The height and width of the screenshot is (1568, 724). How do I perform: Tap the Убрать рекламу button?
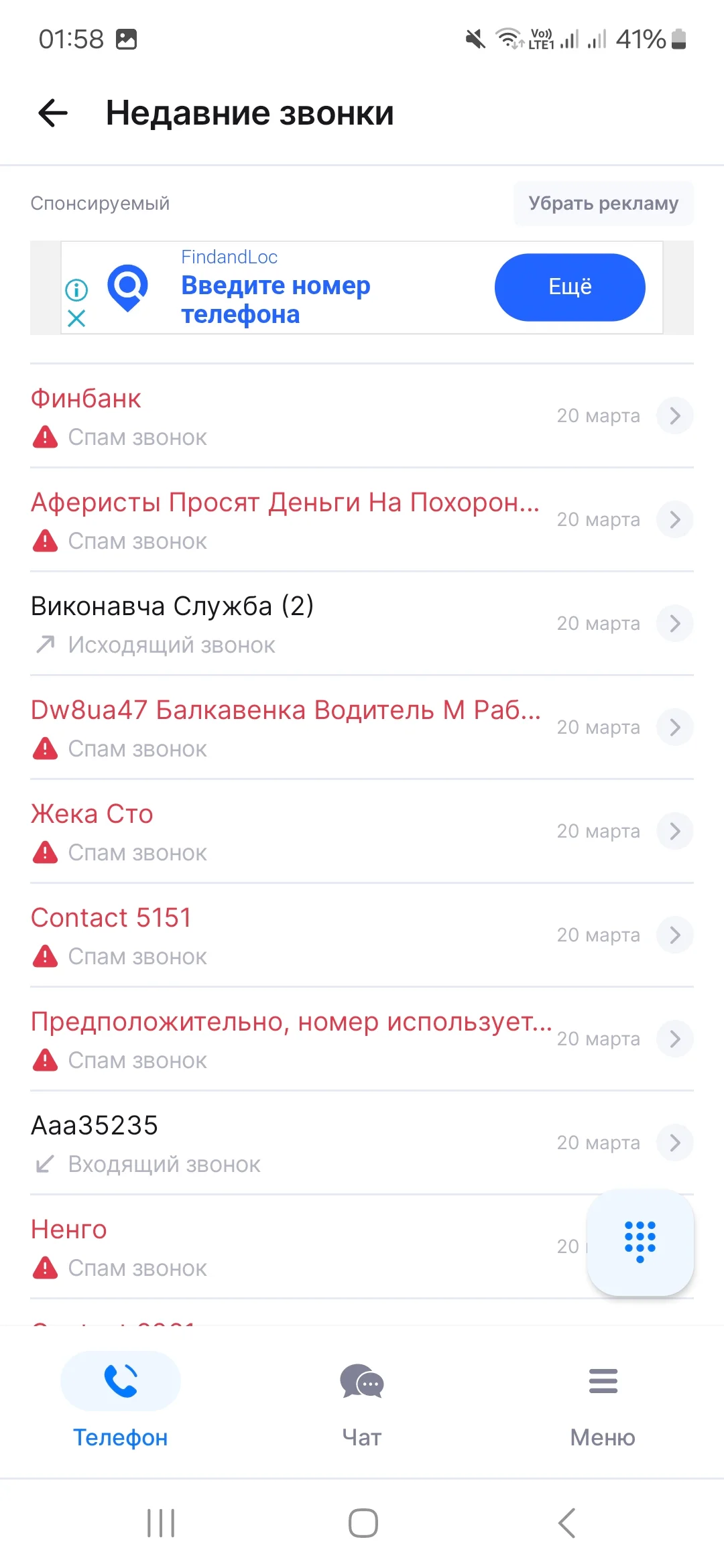pyautogui.click(x=603, y=203)
